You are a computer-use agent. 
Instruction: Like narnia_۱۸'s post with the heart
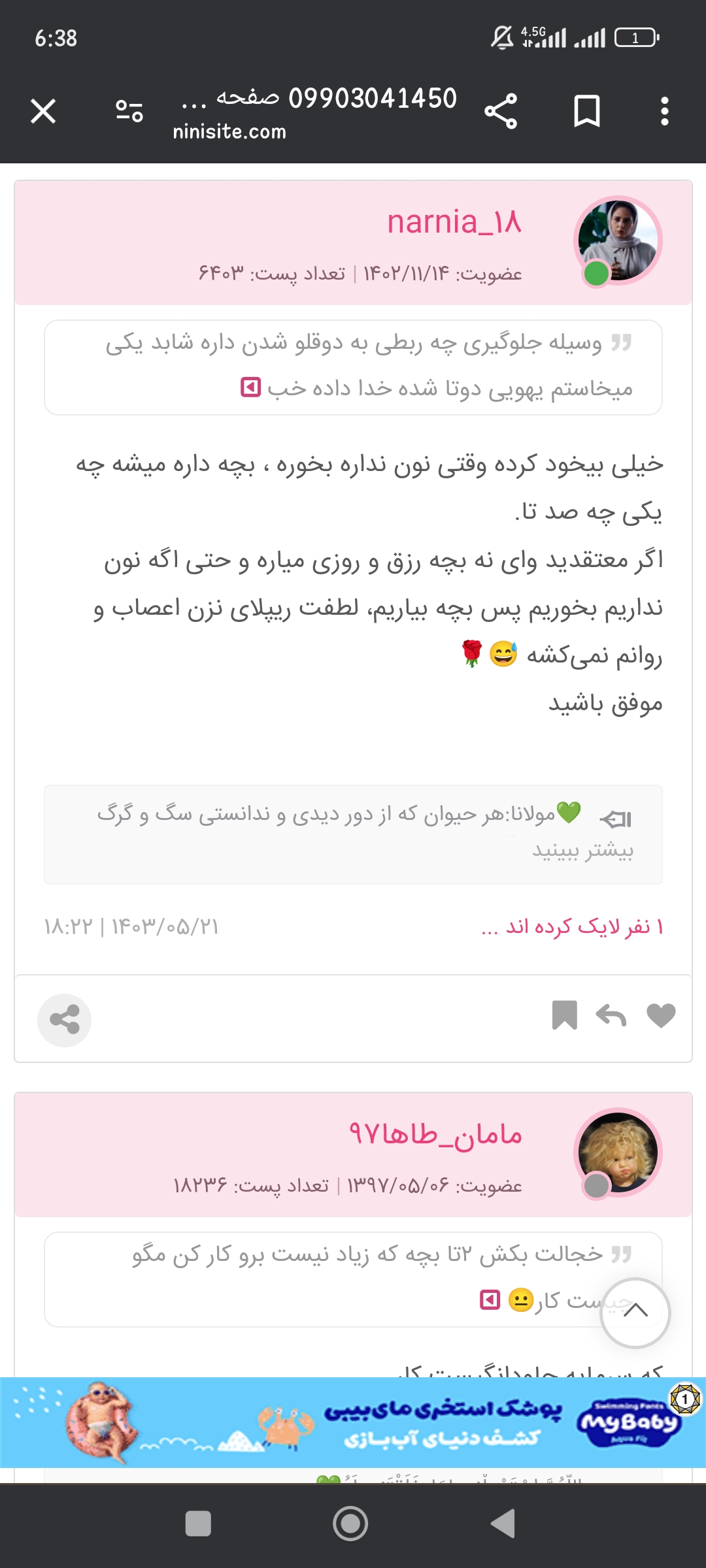point(661,1016)
